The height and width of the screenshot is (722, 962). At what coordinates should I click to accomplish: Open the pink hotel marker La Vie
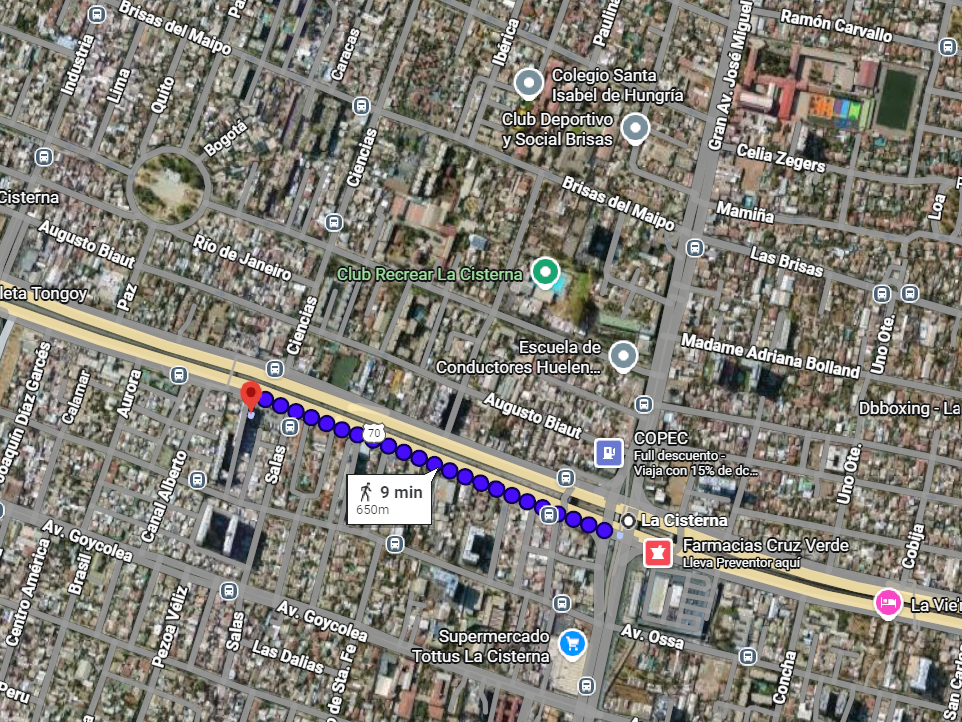tap(887, 603)
